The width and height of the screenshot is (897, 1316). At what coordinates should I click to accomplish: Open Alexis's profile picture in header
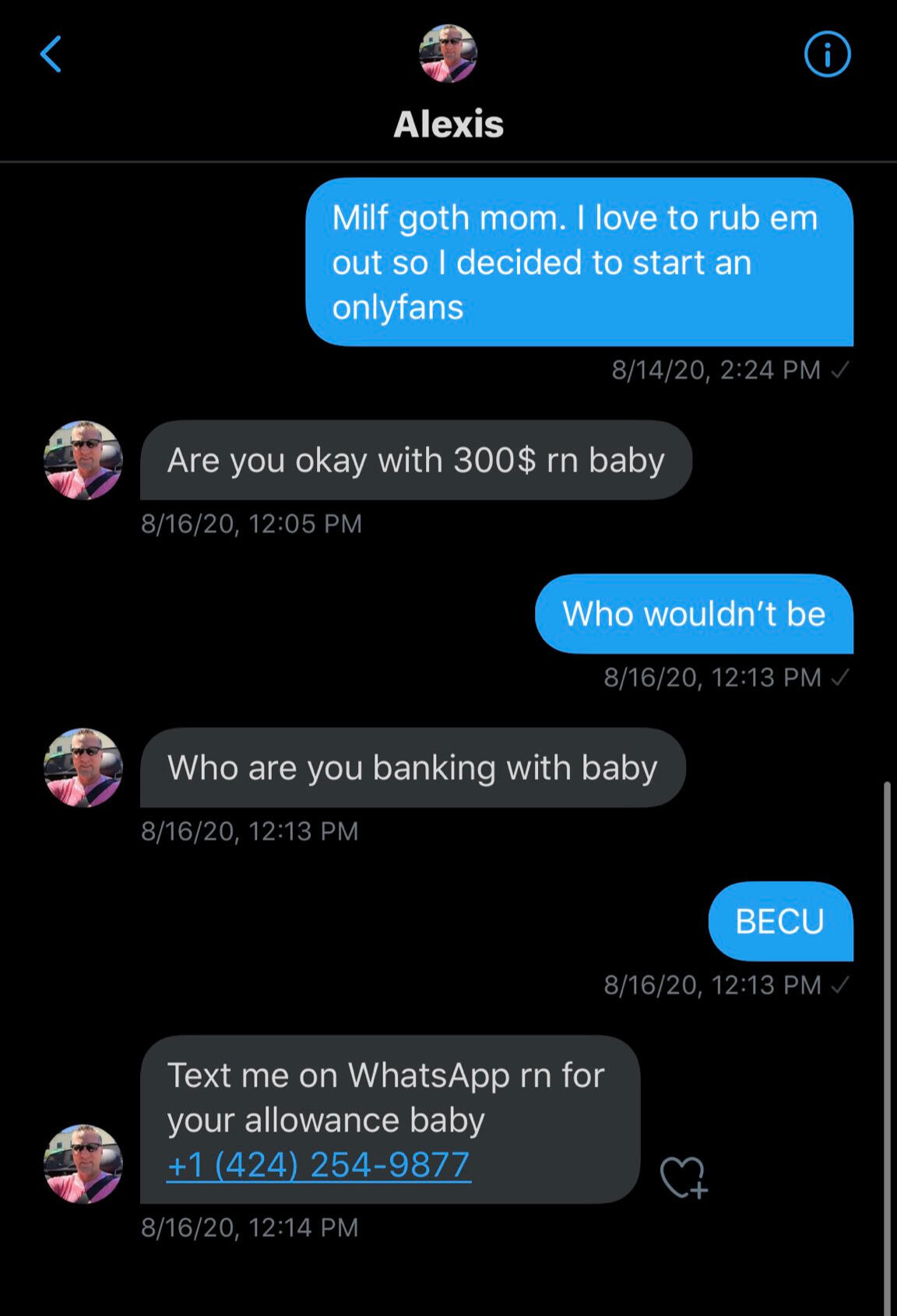point(448,54)
